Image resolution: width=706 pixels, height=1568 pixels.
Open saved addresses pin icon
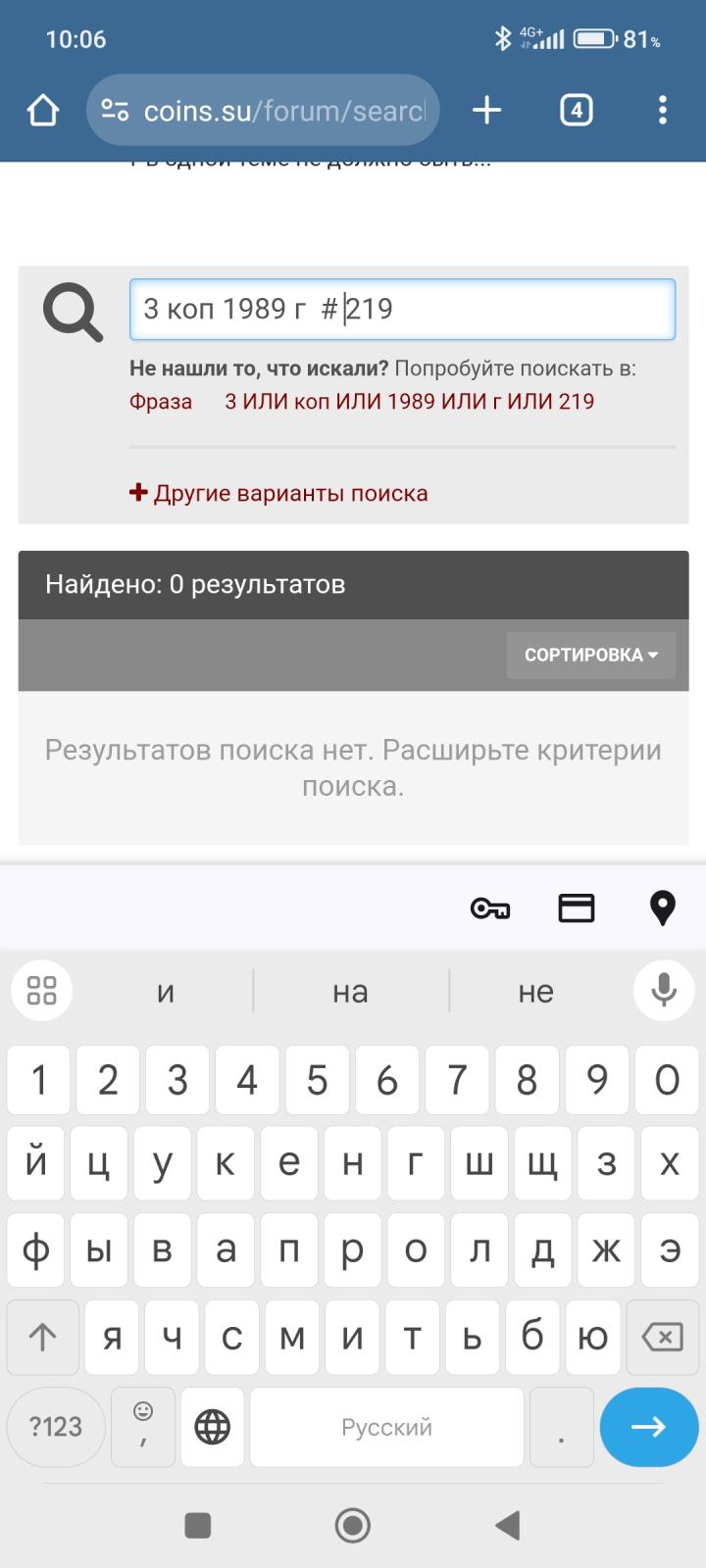[663, 908]
